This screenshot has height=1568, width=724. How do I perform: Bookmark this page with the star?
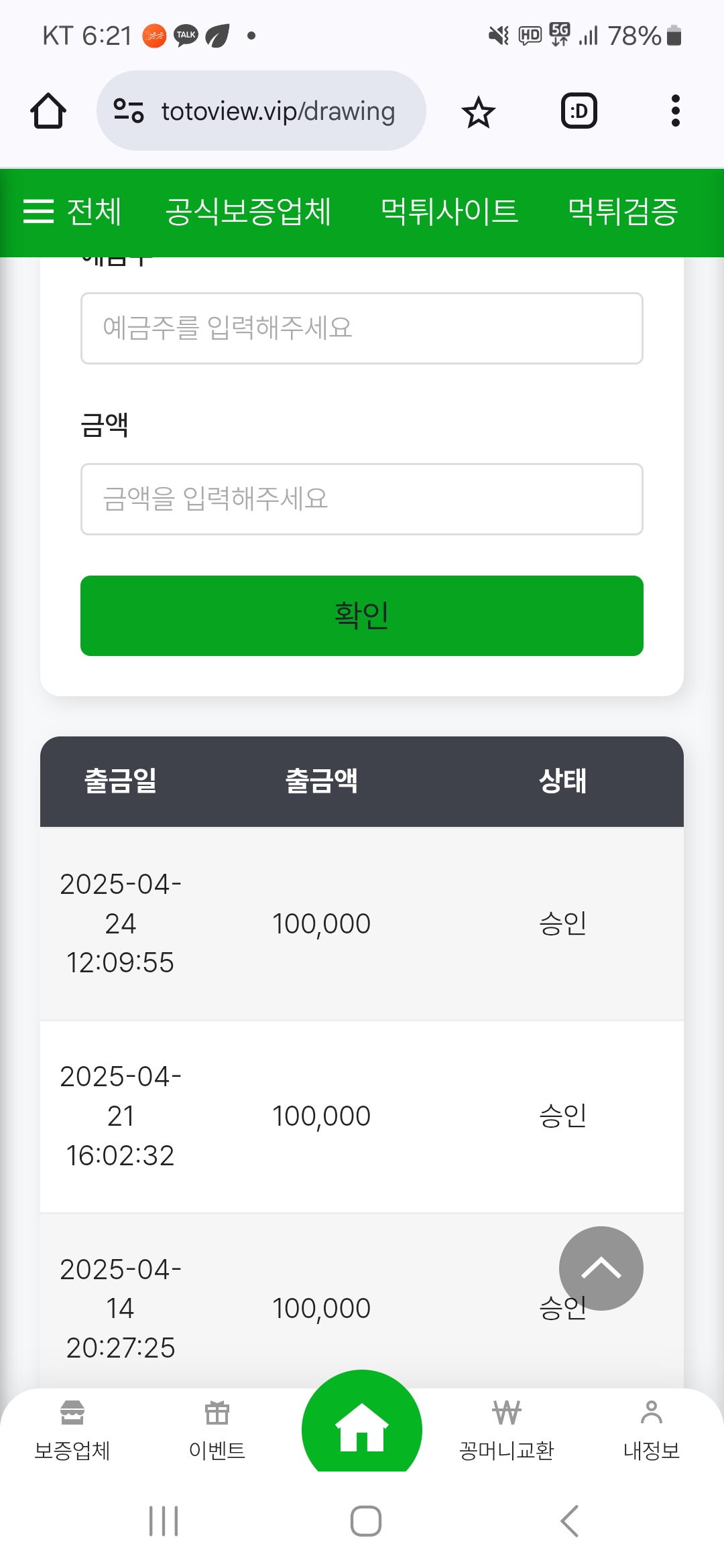pos(478,112)
